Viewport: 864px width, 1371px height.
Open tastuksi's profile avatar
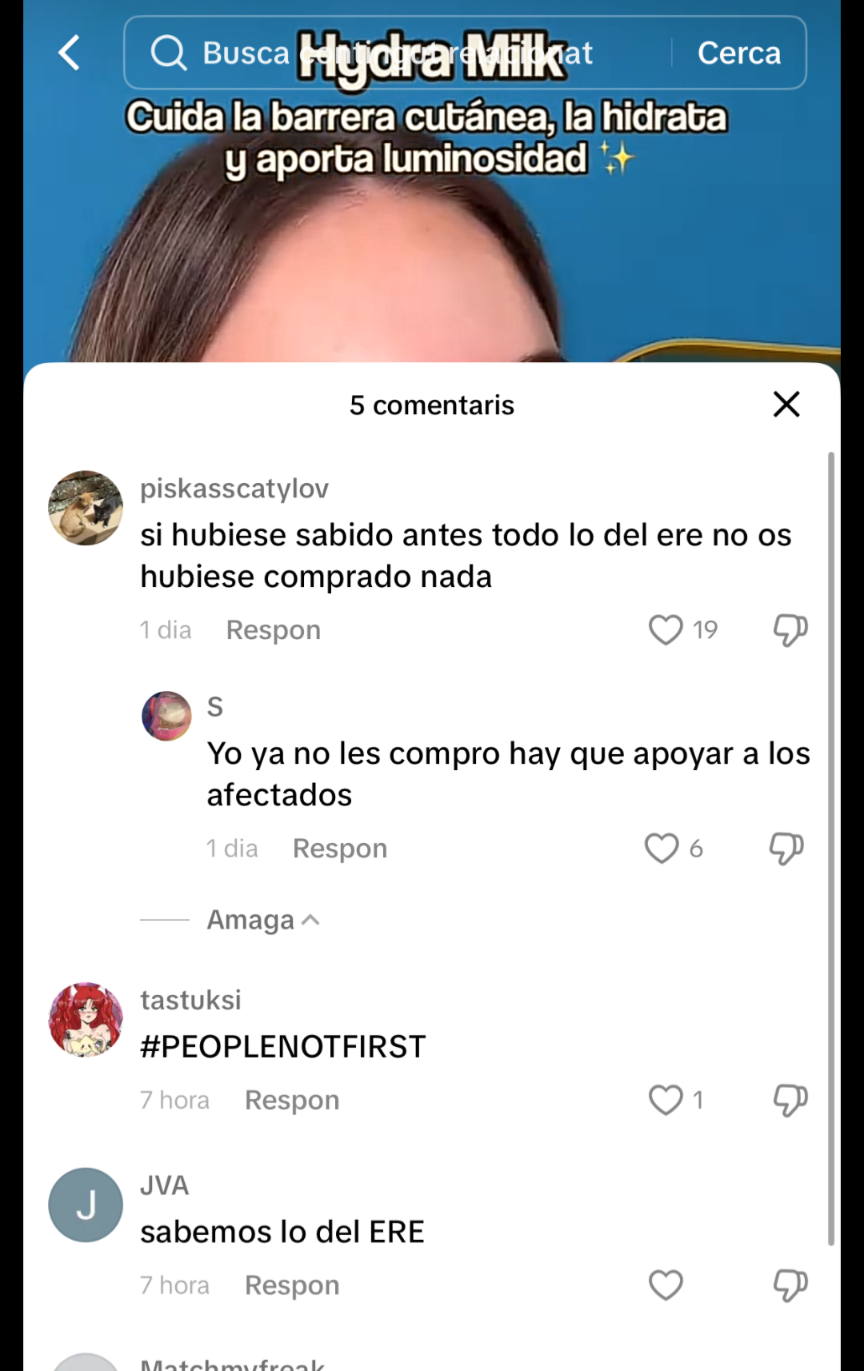click(x=86, y=1020)
